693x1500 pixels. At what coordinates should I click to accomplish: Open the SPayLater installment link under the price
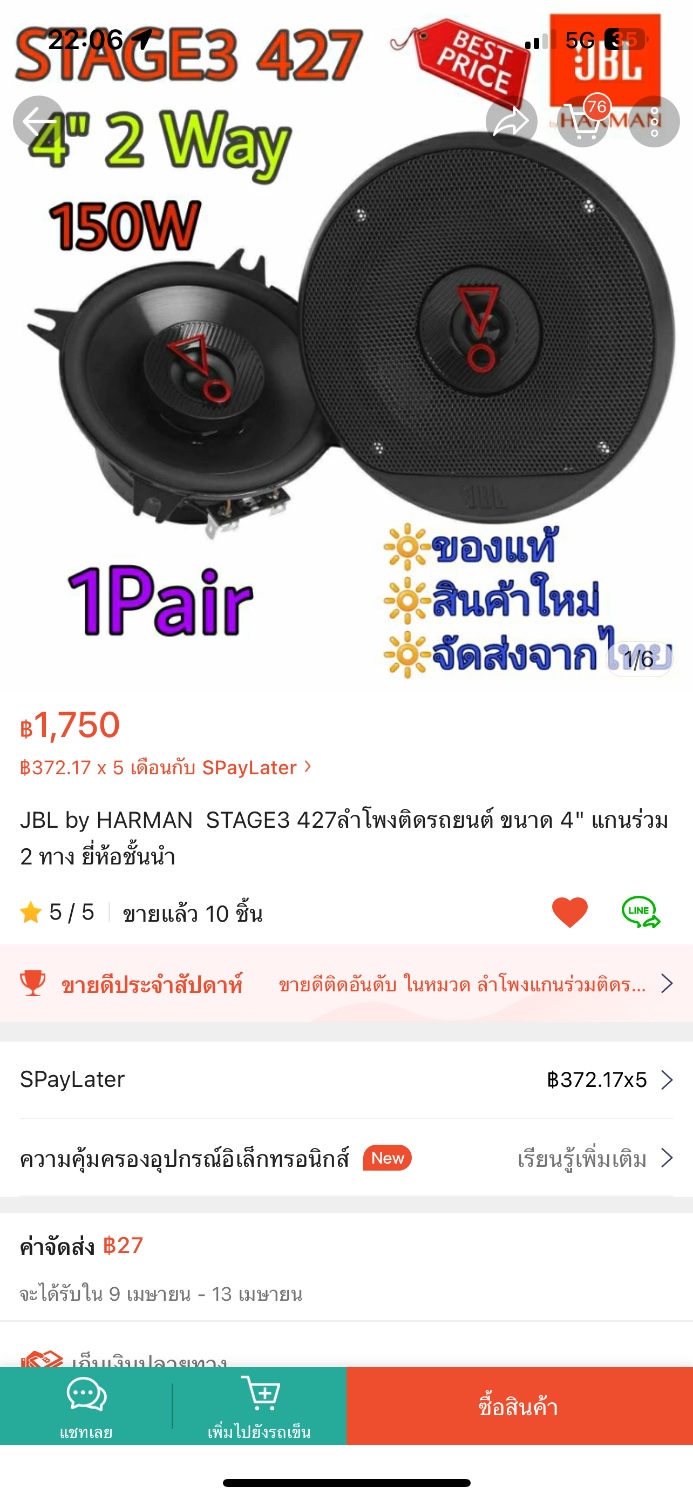point(166,768)
